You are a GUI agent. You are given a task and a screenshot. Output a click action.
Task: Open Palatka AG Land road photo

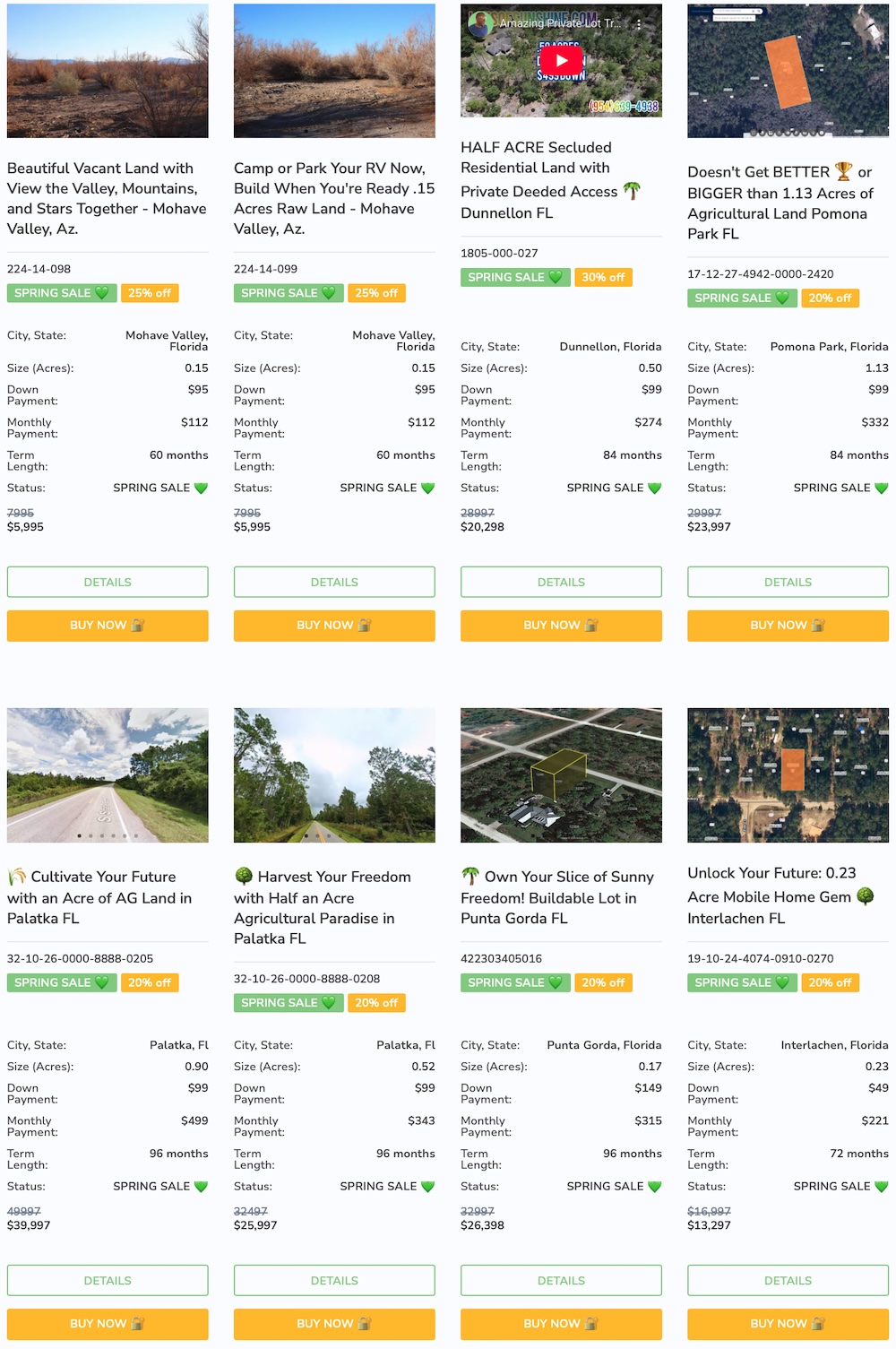[x=108, y=775]
